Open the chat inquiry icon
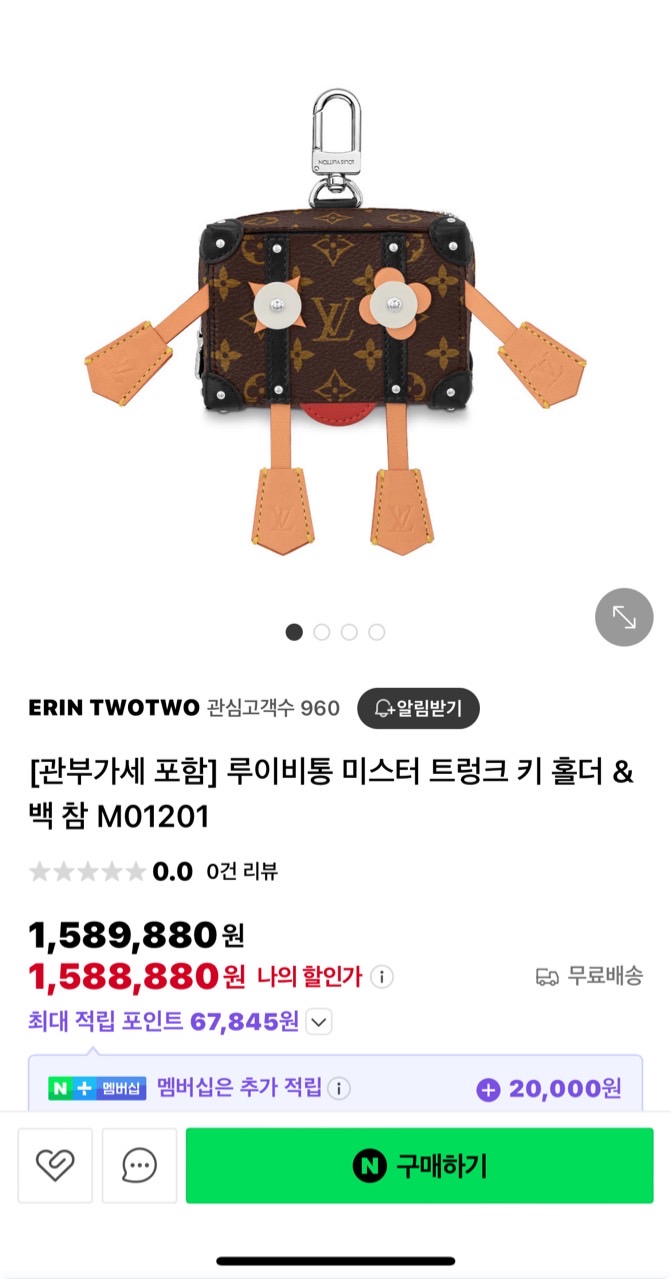The height and width of the screenshot is (1279, 671). 139,1165
